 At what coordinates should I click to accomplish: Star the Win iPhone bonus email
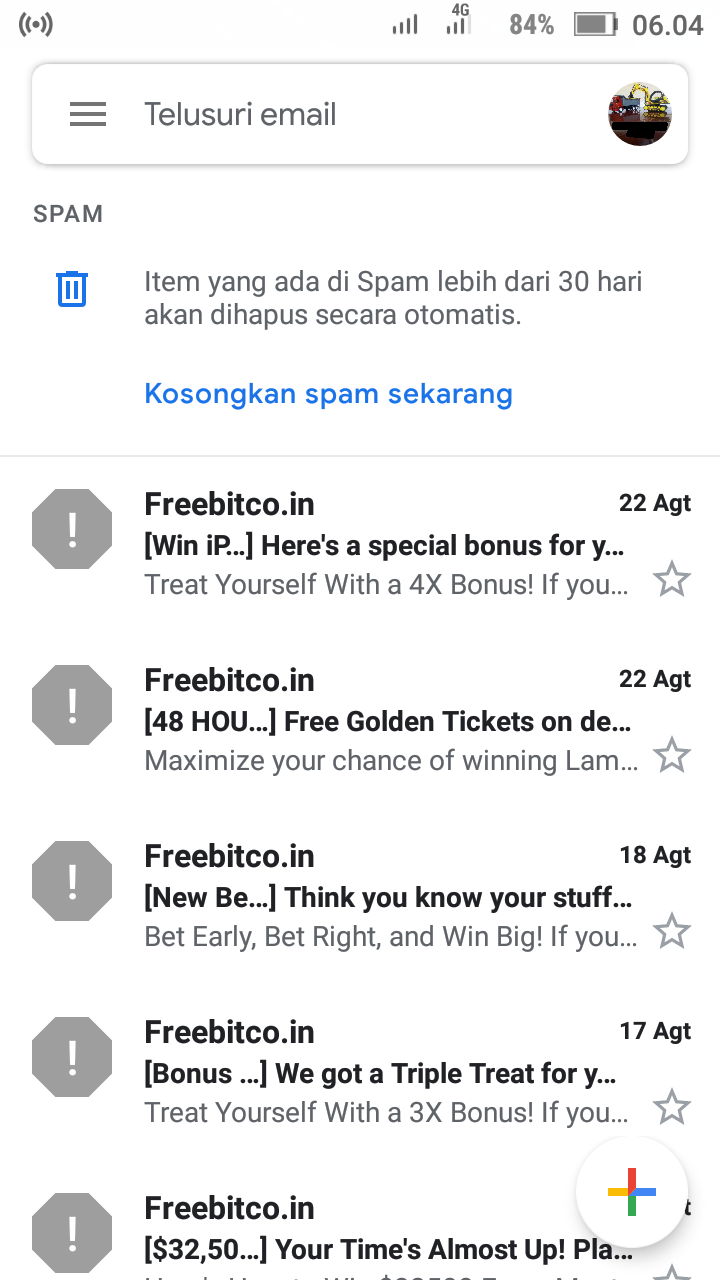(672, 579)
